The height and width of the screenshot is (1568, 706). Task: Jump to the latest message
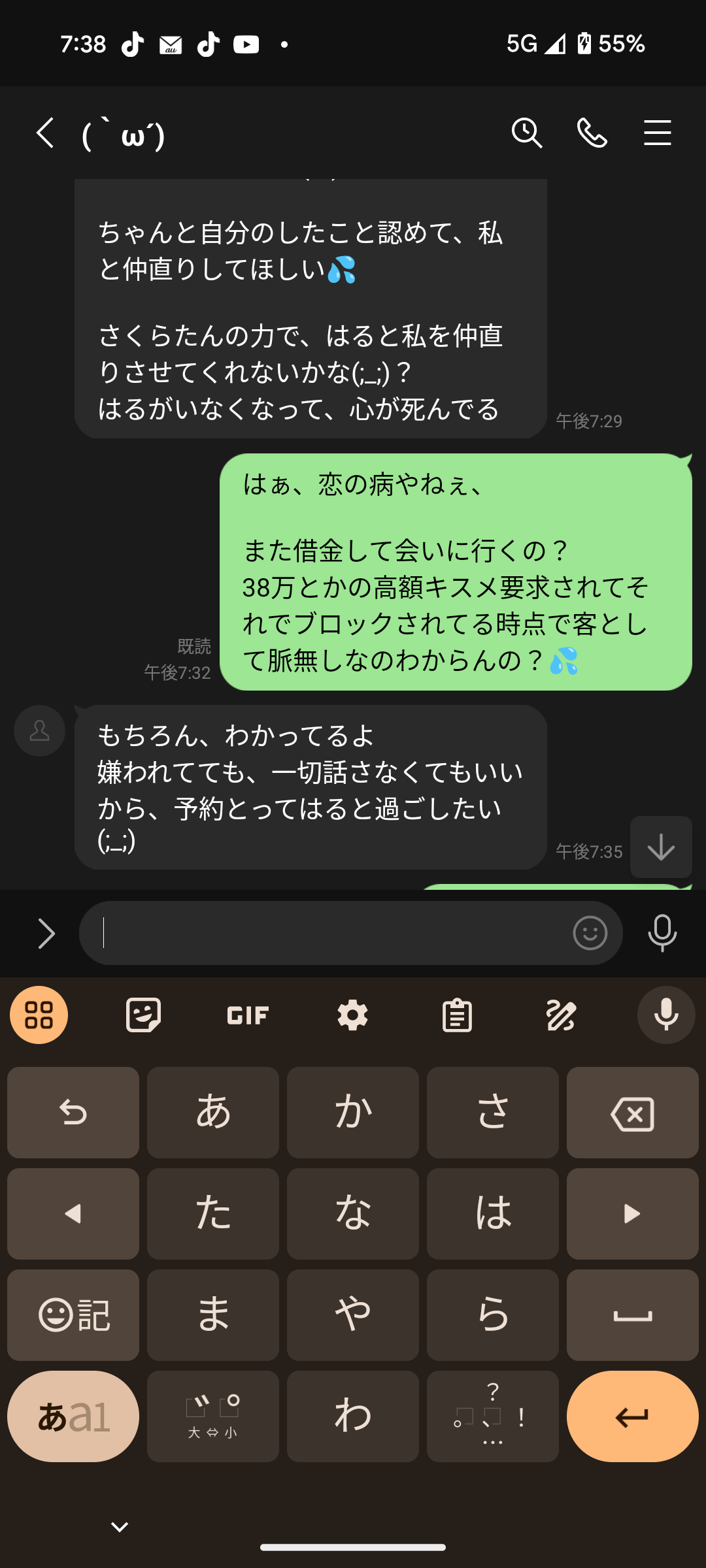(661, 847)
